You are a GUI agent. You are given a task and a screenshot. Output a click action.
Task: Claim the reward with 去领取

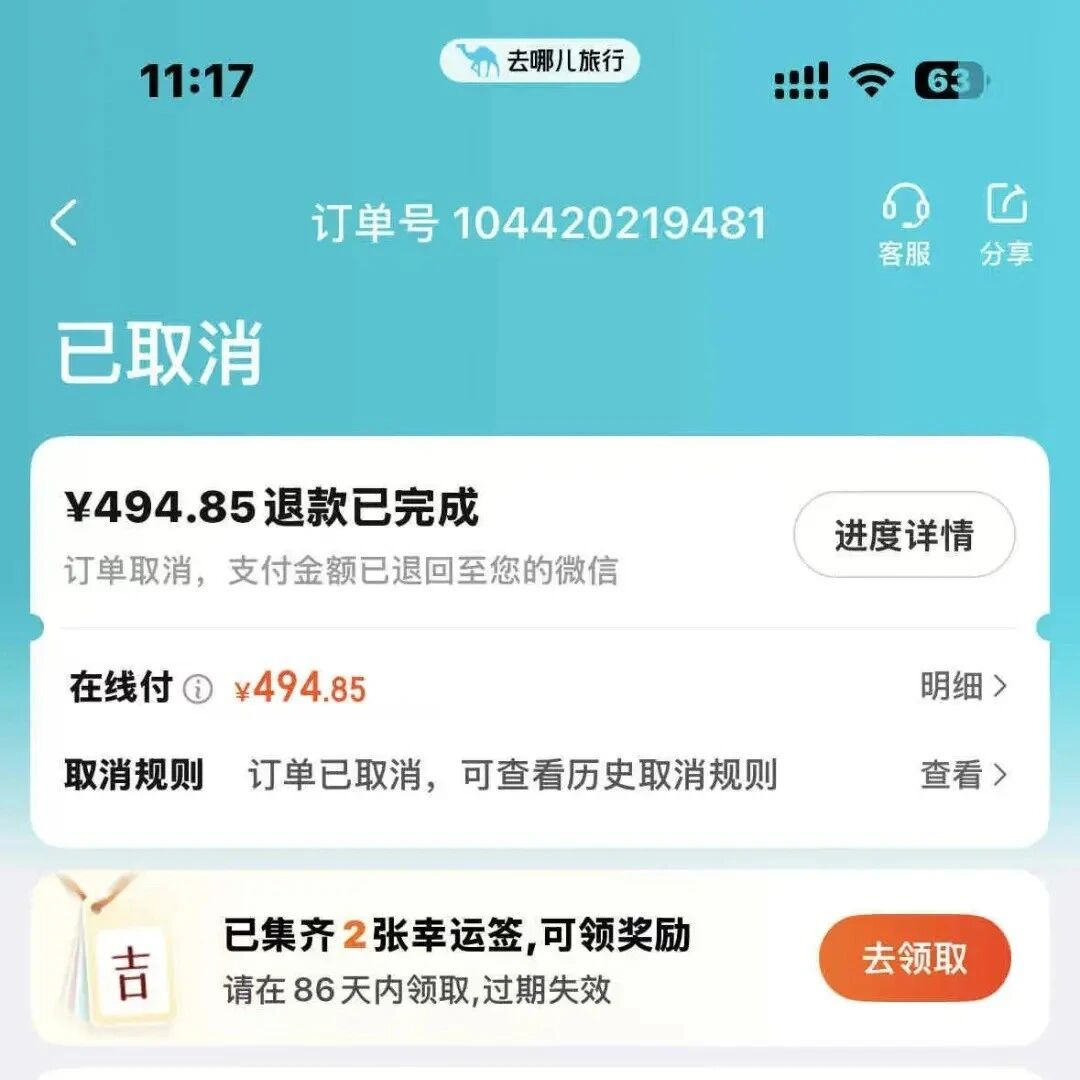(914, 958)
